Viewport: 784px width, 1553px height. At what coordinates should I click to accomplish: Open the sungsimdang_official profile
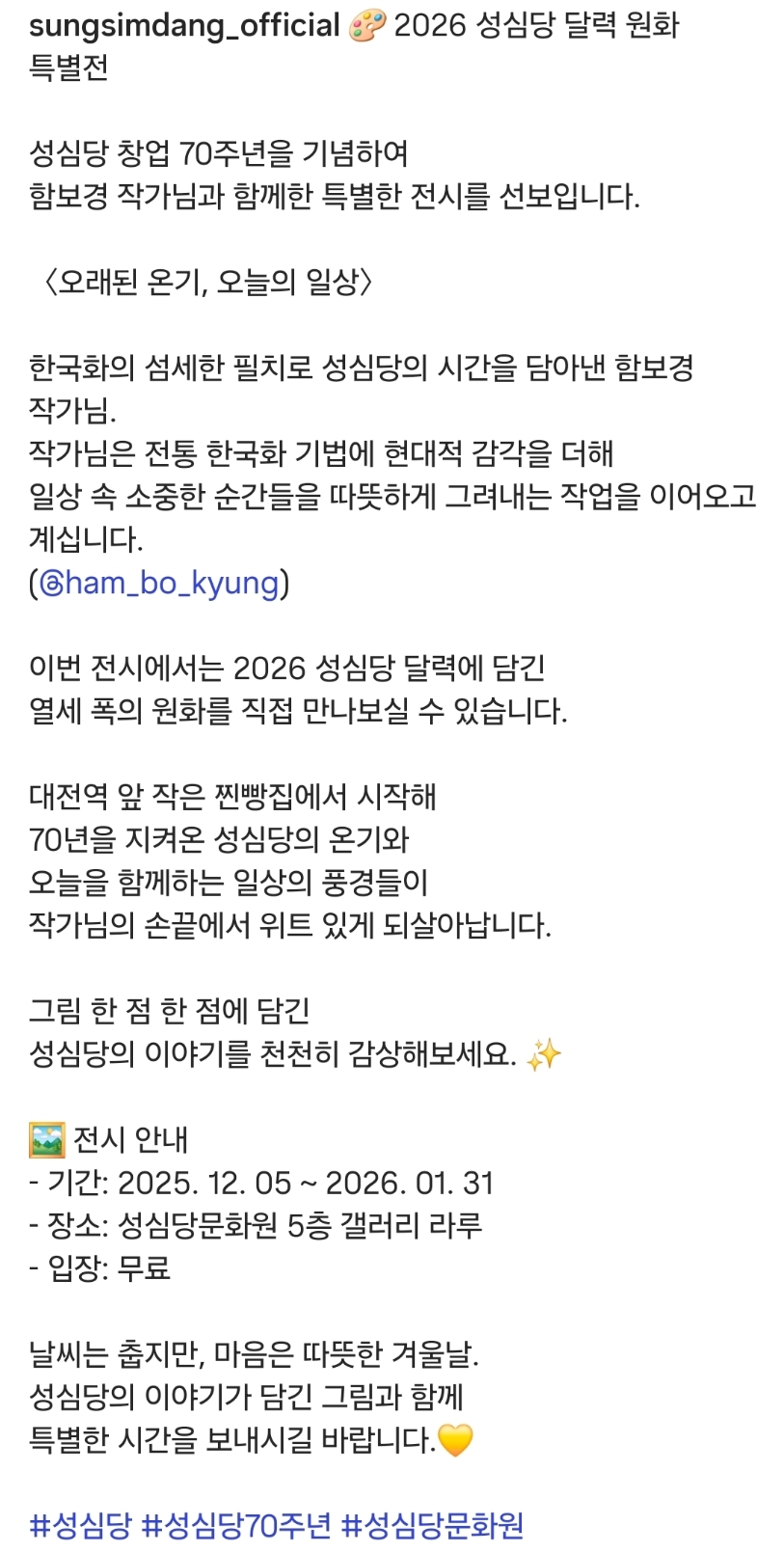(x=184, y=26)
